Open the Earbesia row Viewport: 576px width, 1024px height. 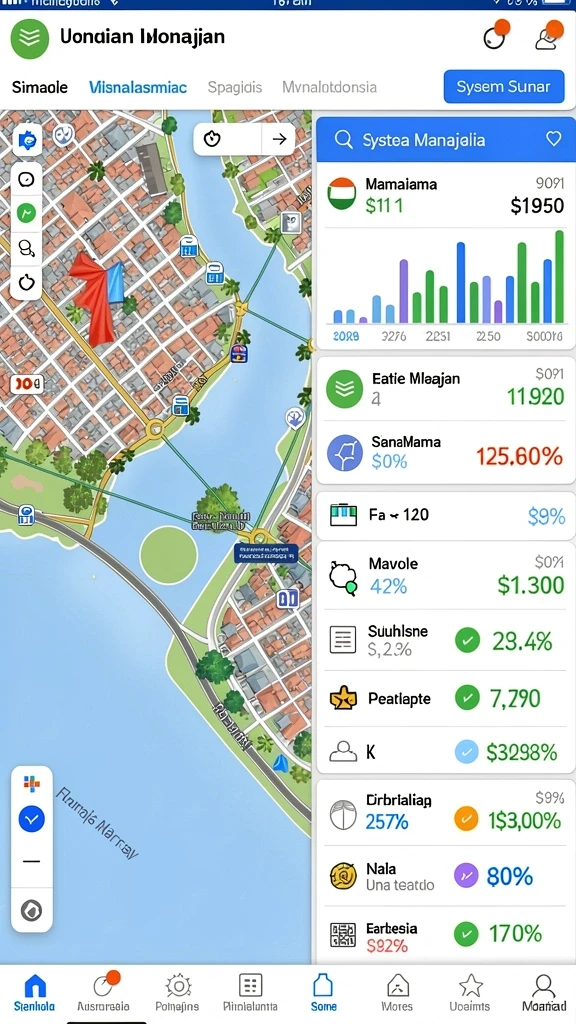pos(445,935)
